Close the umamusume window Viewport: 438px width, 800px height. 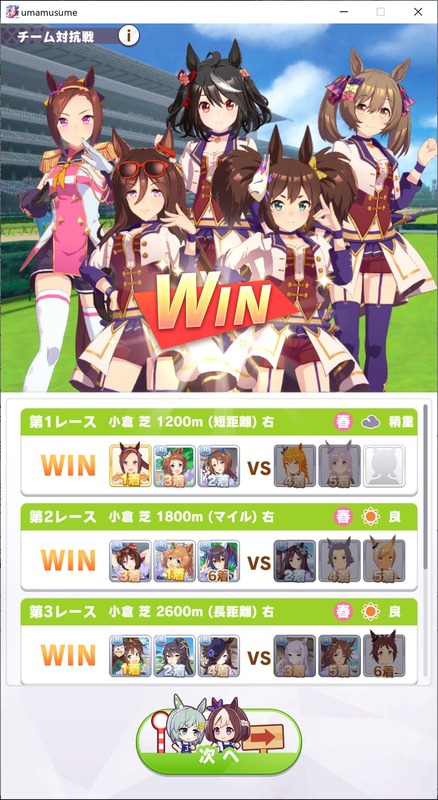point(418,12)
